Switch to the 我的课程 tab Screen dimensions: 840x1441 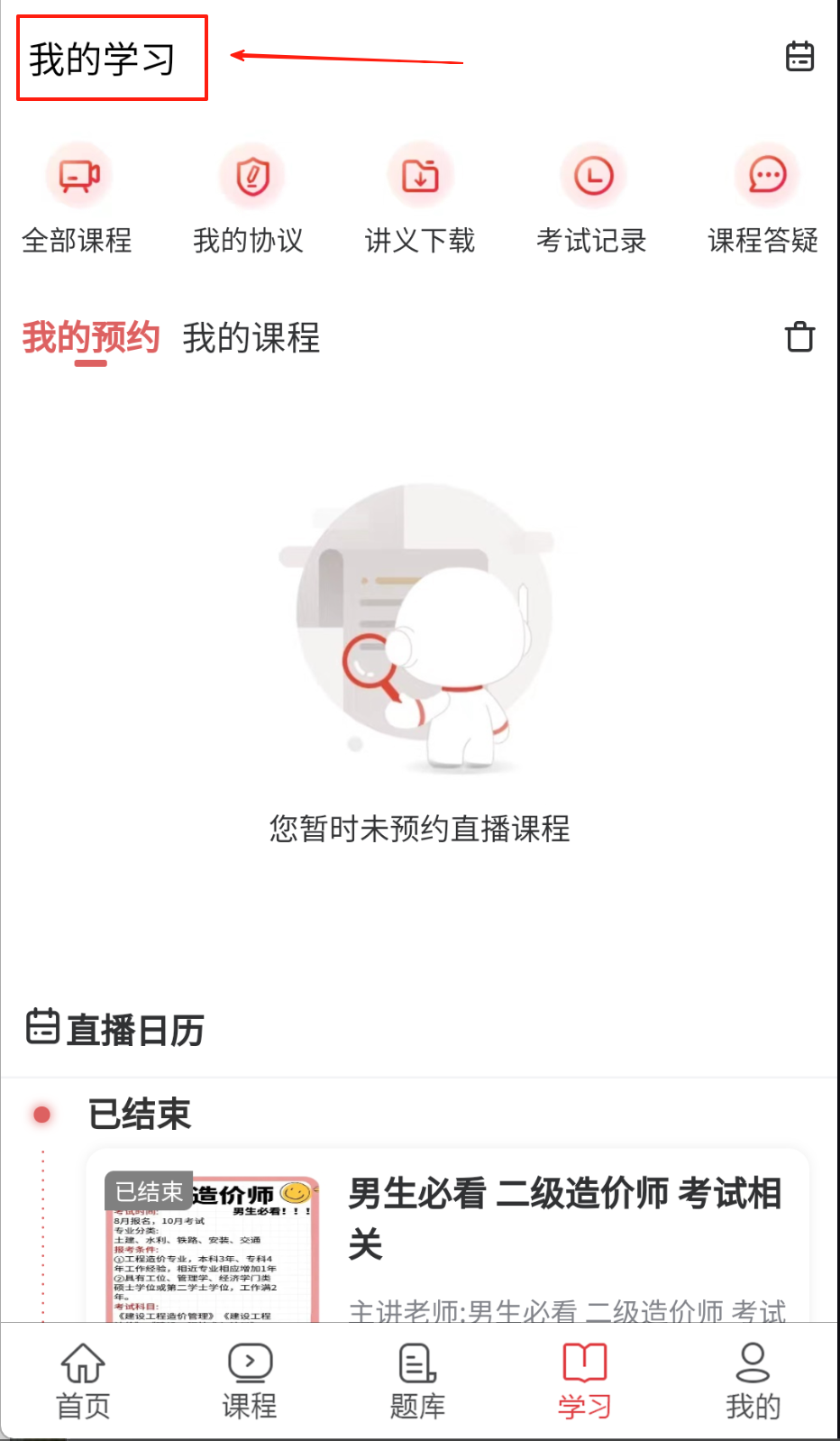(x=251, y=338)
